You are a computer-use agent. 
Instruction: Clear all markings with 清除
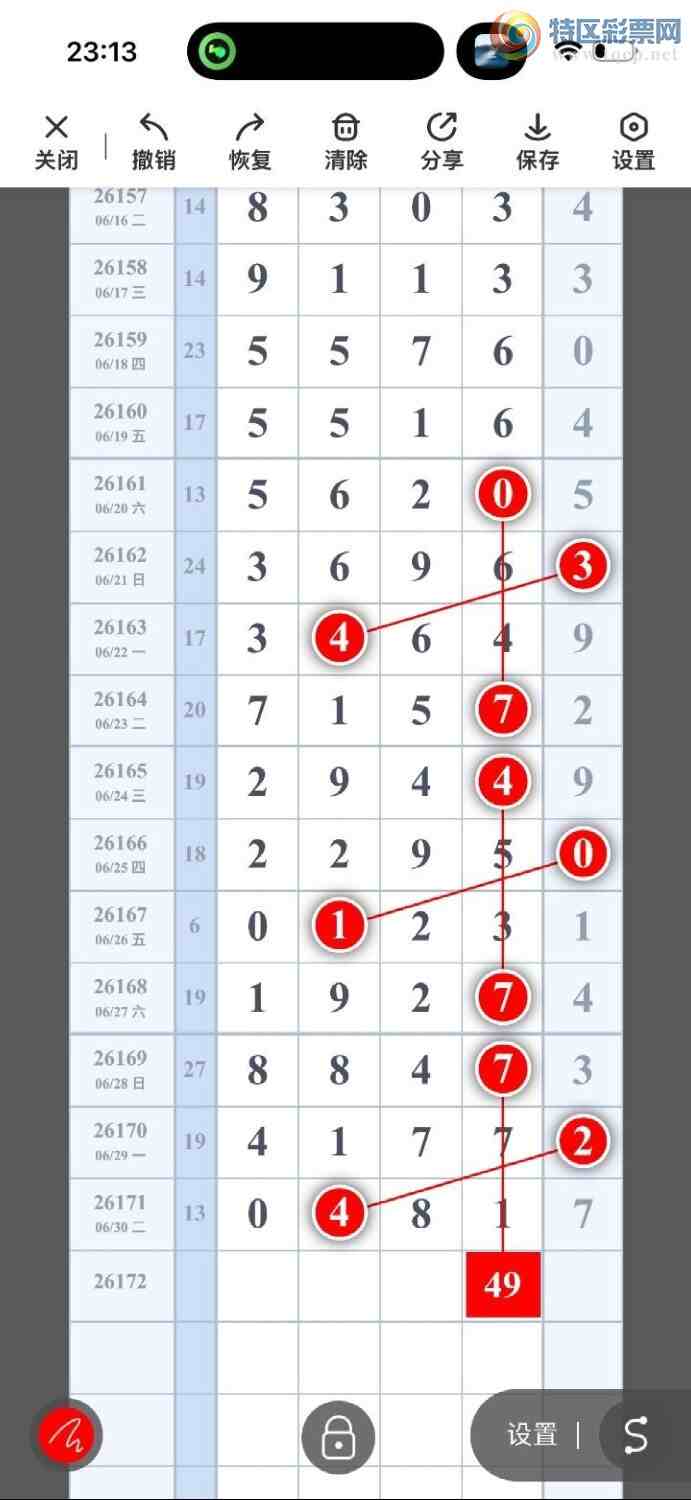[x=345, y=142]
